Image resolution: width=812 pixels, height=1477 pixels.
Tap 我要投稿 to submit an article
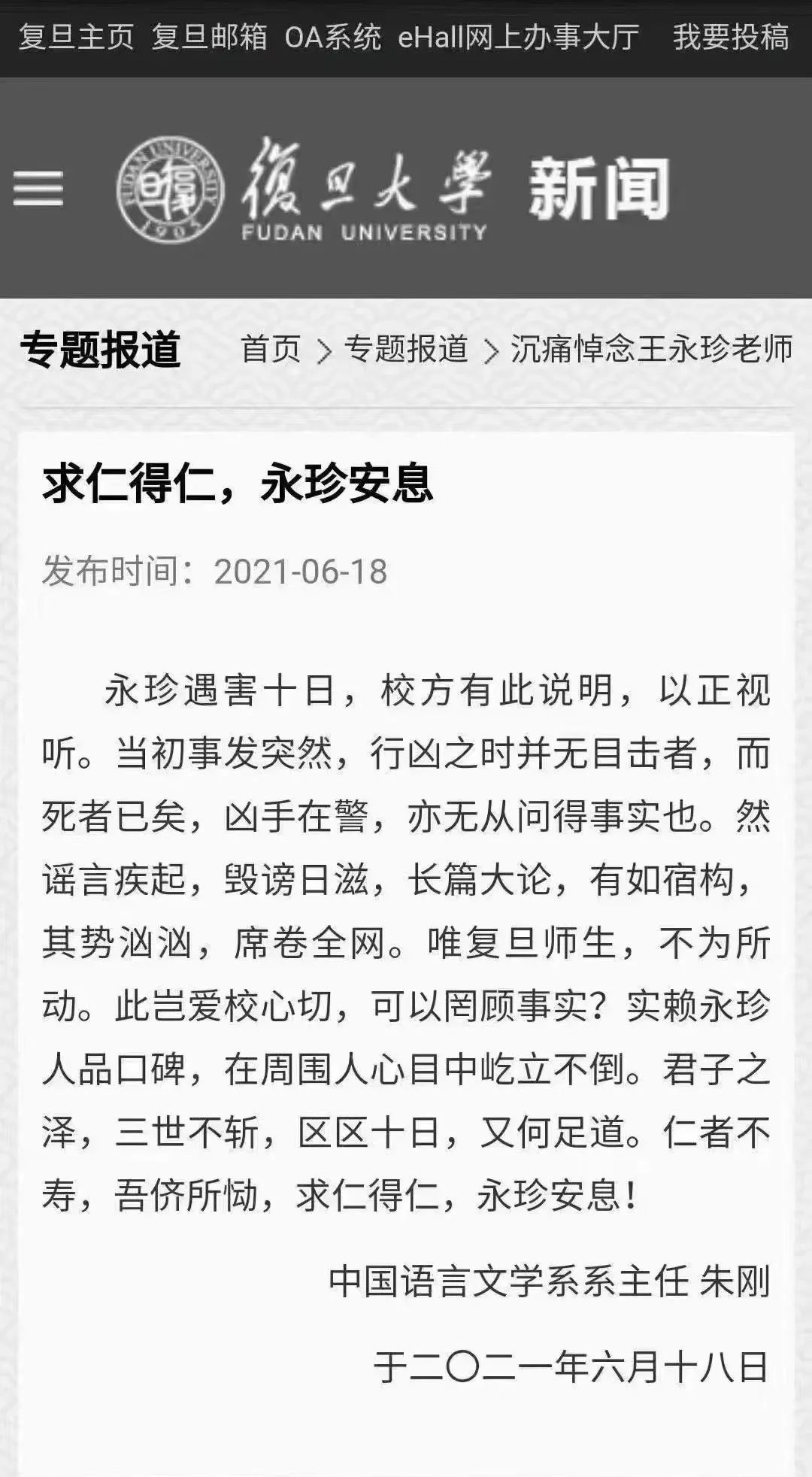coord(730,37)
